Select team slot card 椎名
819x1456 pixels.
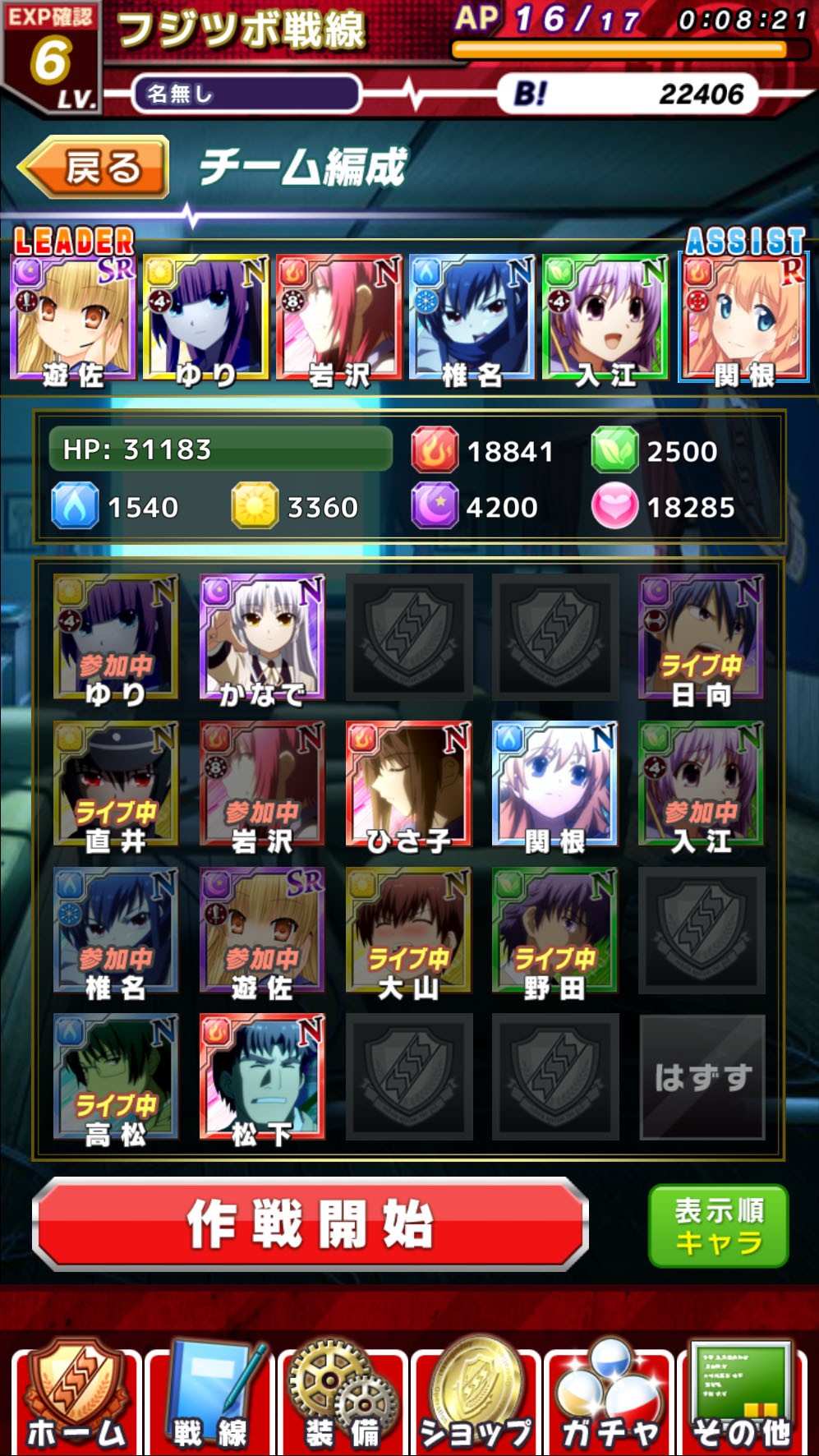(472, 319)
